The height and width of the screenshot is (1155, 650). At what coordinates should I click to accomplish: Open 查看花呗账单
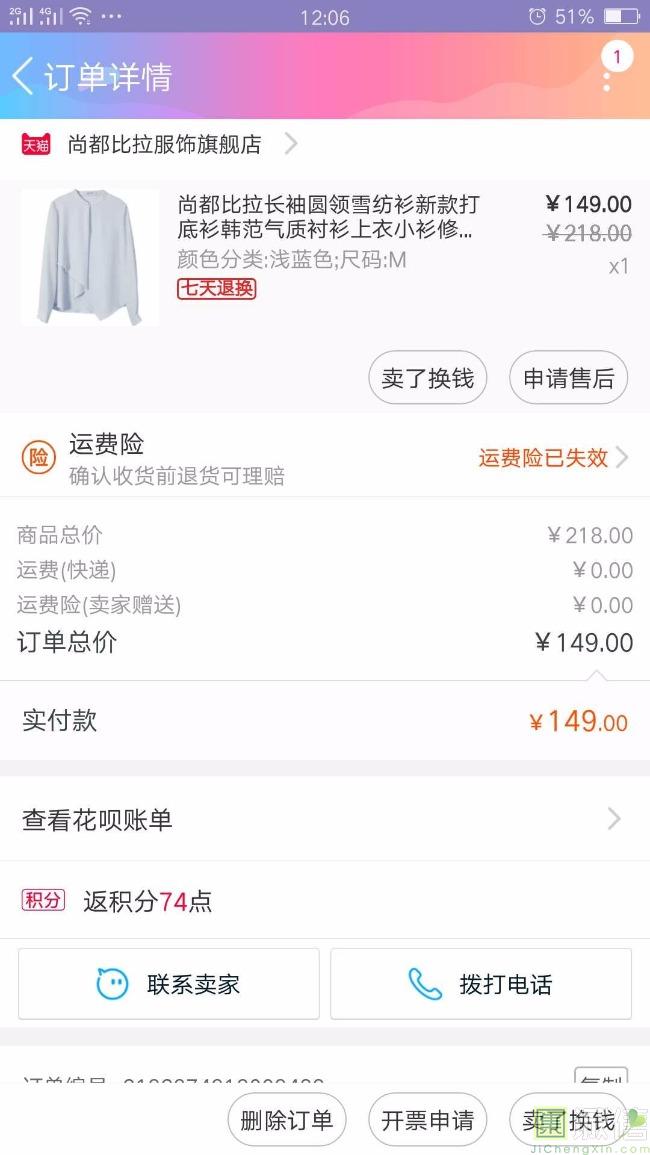point(325,820)
